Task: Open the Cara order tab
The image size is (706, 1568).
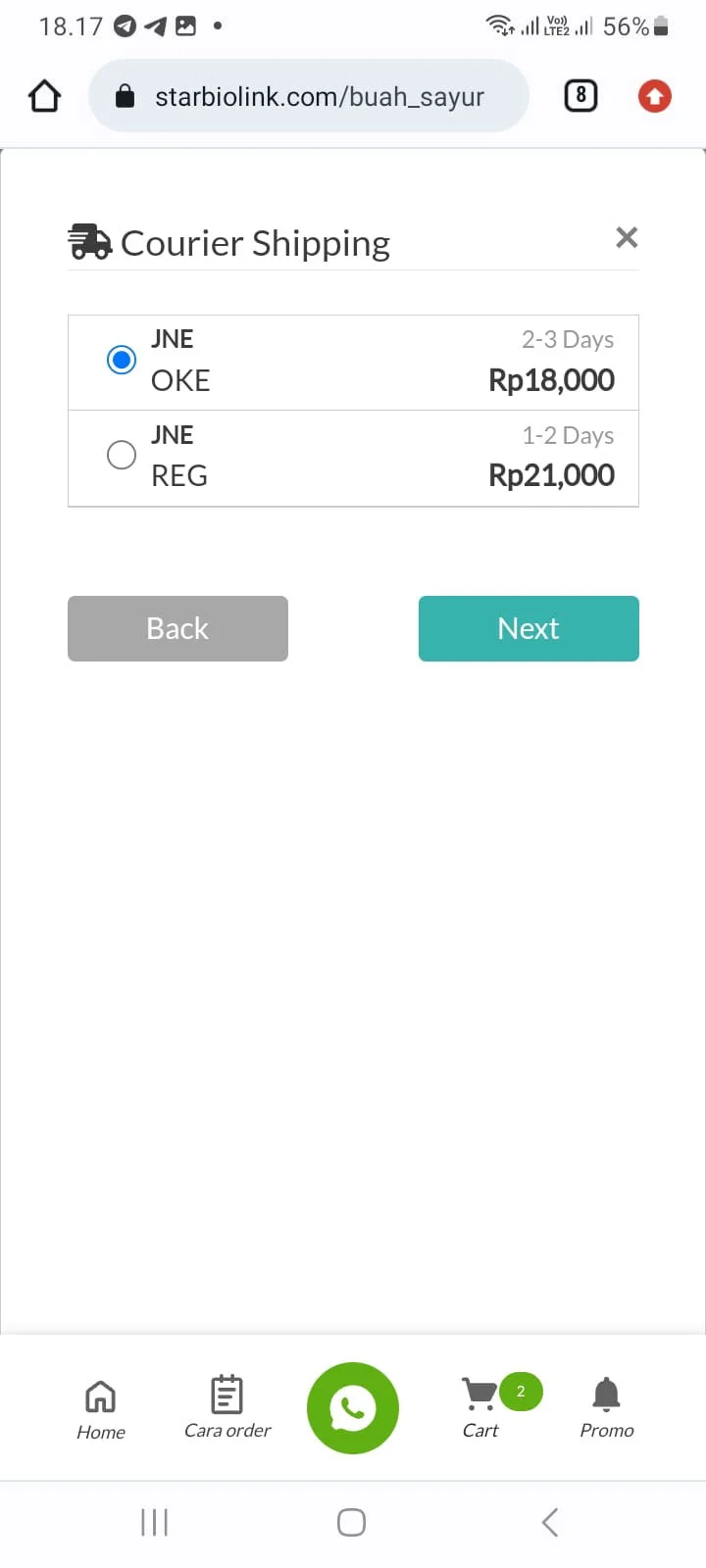Action: coord(227,1407)
